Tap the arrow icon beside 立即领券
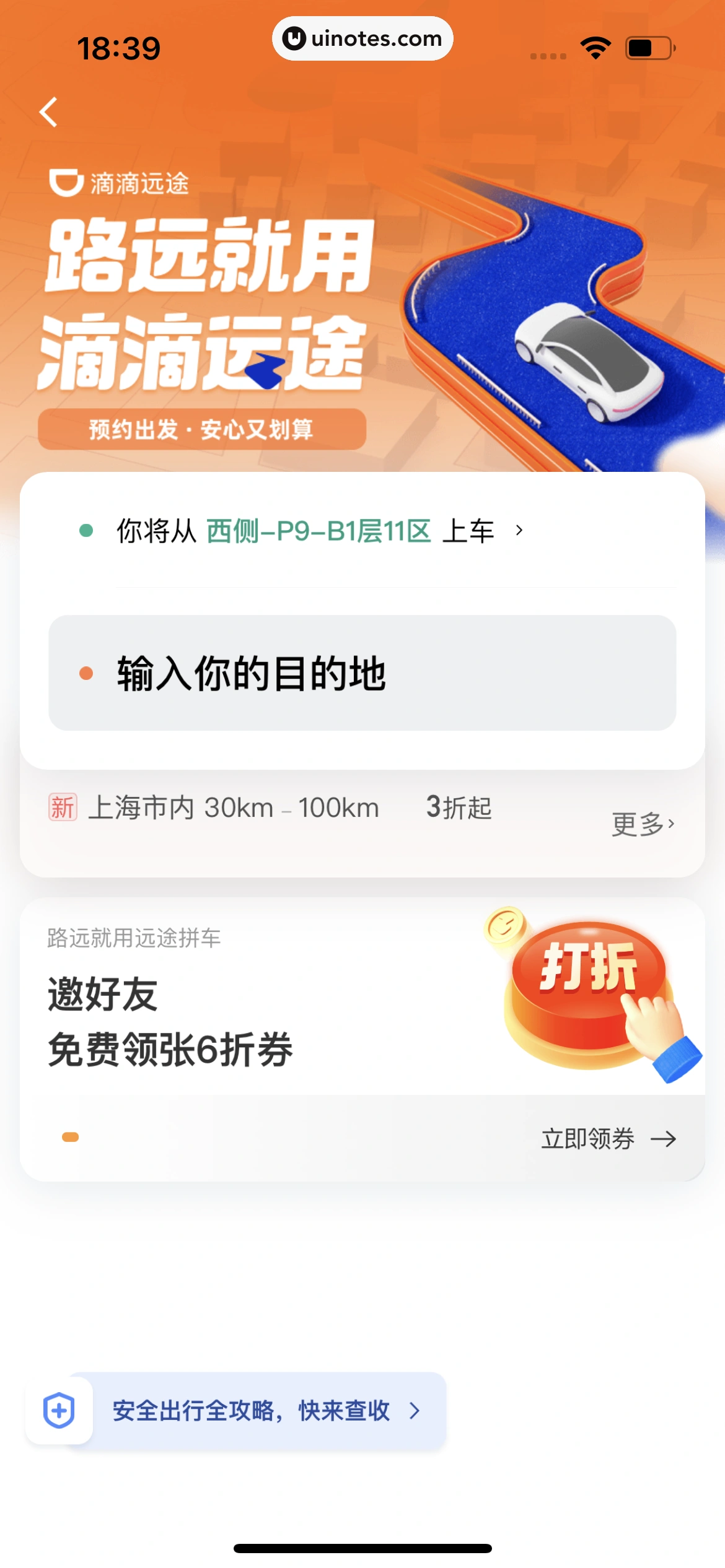725x1568 pixels. click(x=664, y=1138)
